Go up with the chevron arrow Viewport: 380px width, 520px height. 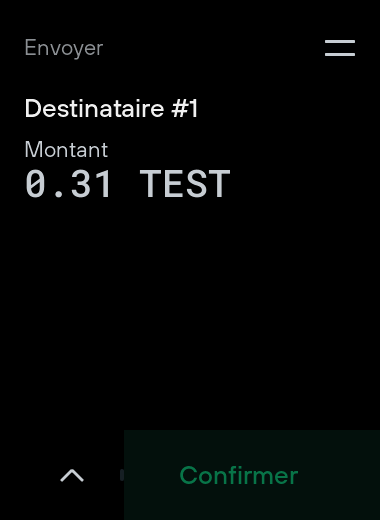pyautogui.click(x=72, y=475)
